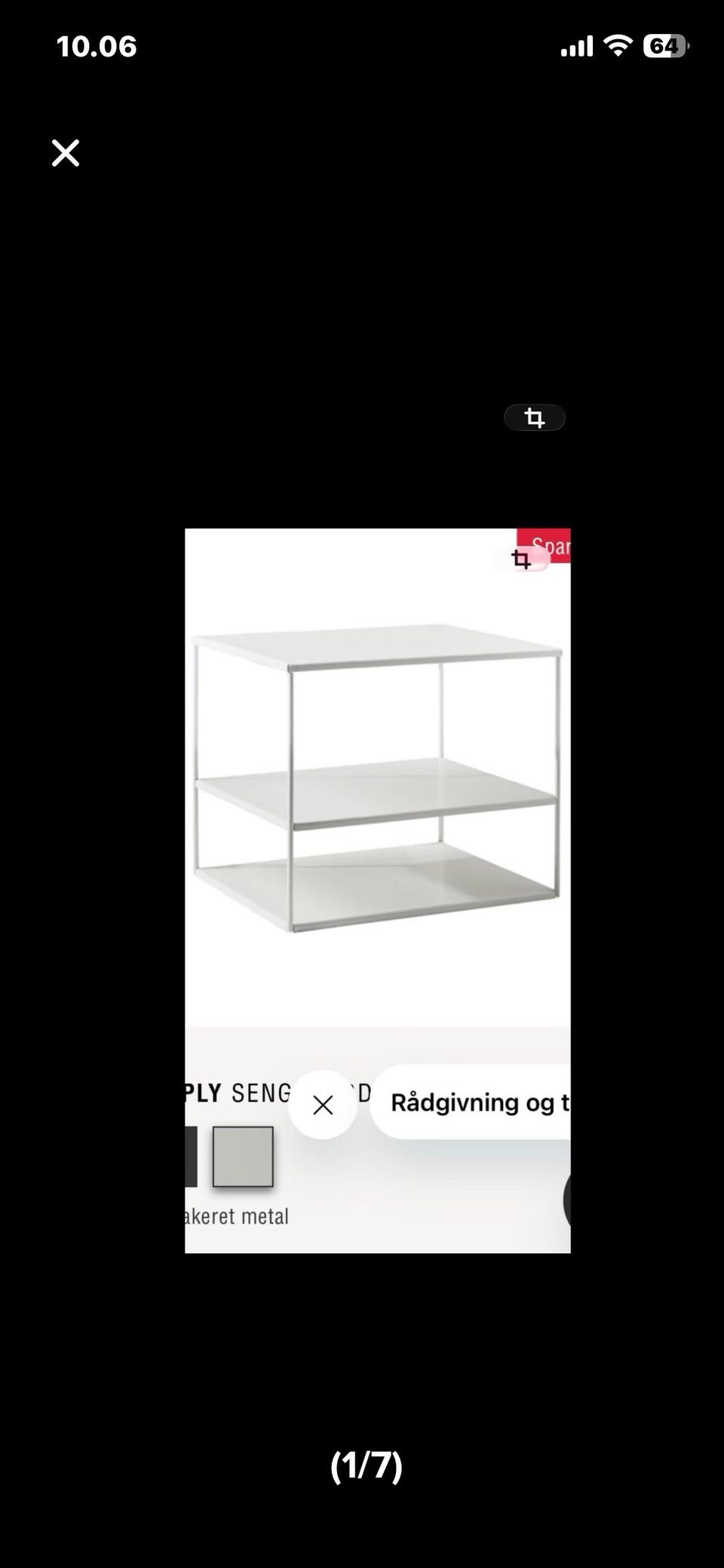724x1568 pixels.
Task: Close the image viewer with the top-left X
Action: tap(65, 152)
